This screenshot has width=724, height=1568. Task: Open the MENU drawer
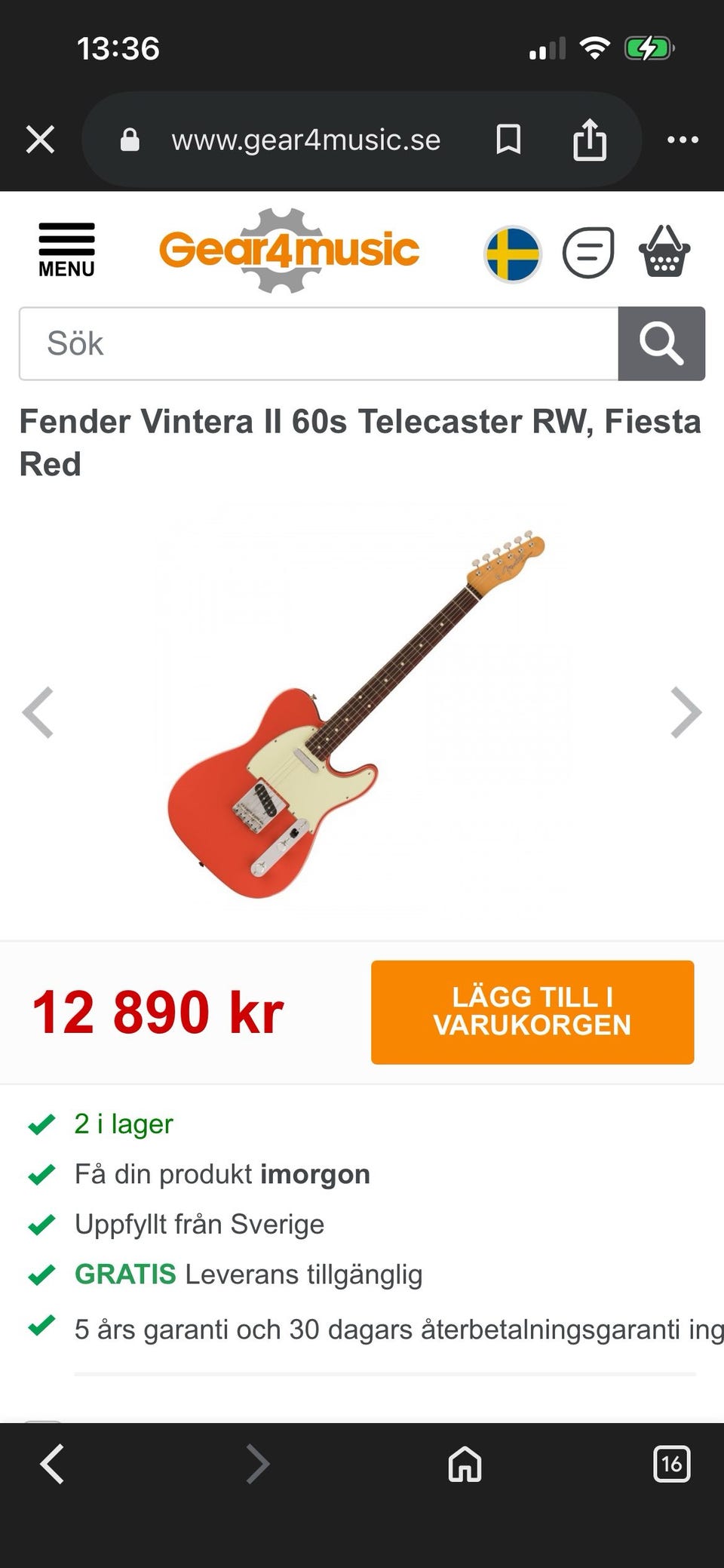pyautogui.click(x=66, y=251)
